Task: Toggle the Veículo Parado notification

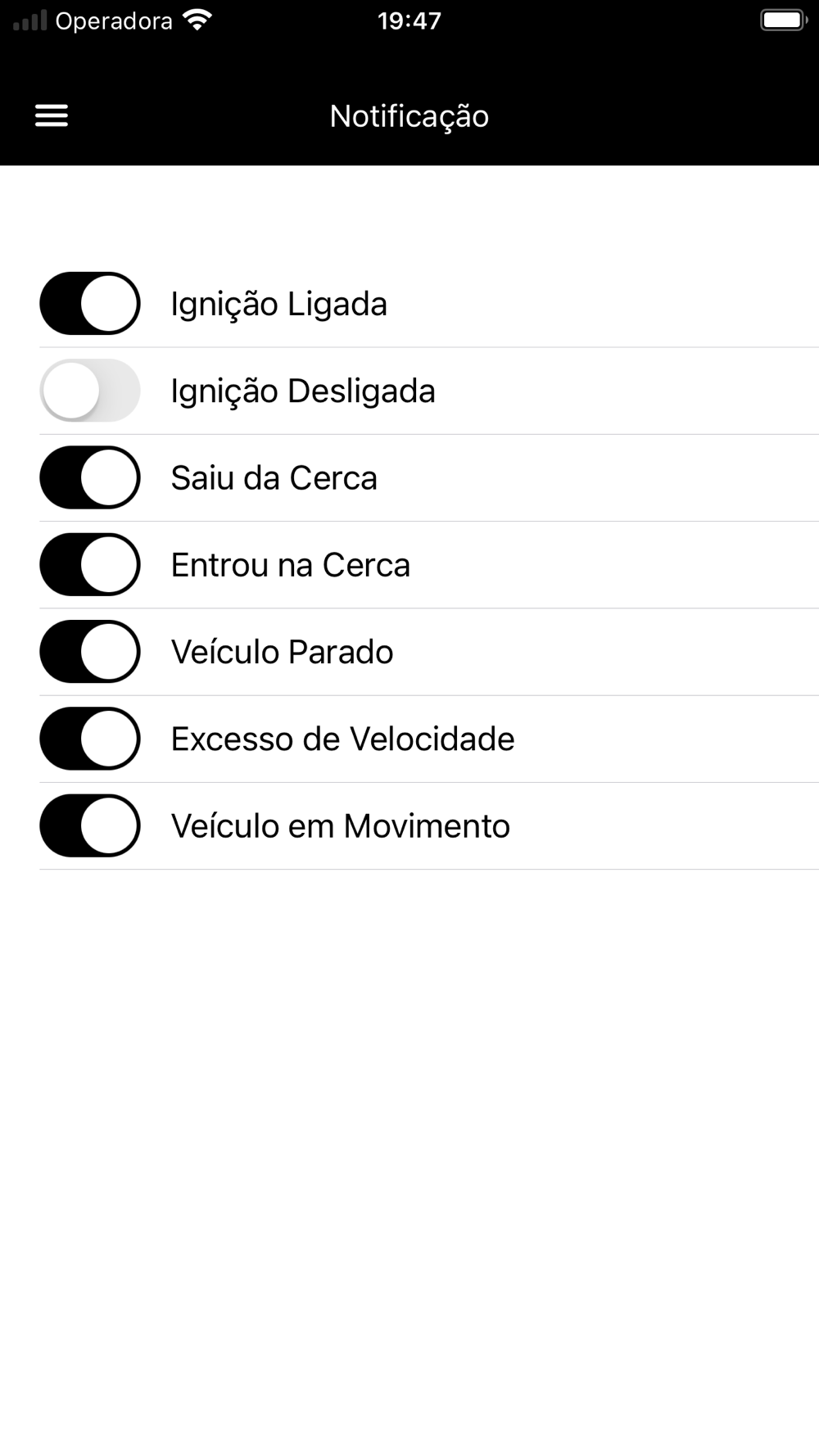Action: click(x=90, y=652)
